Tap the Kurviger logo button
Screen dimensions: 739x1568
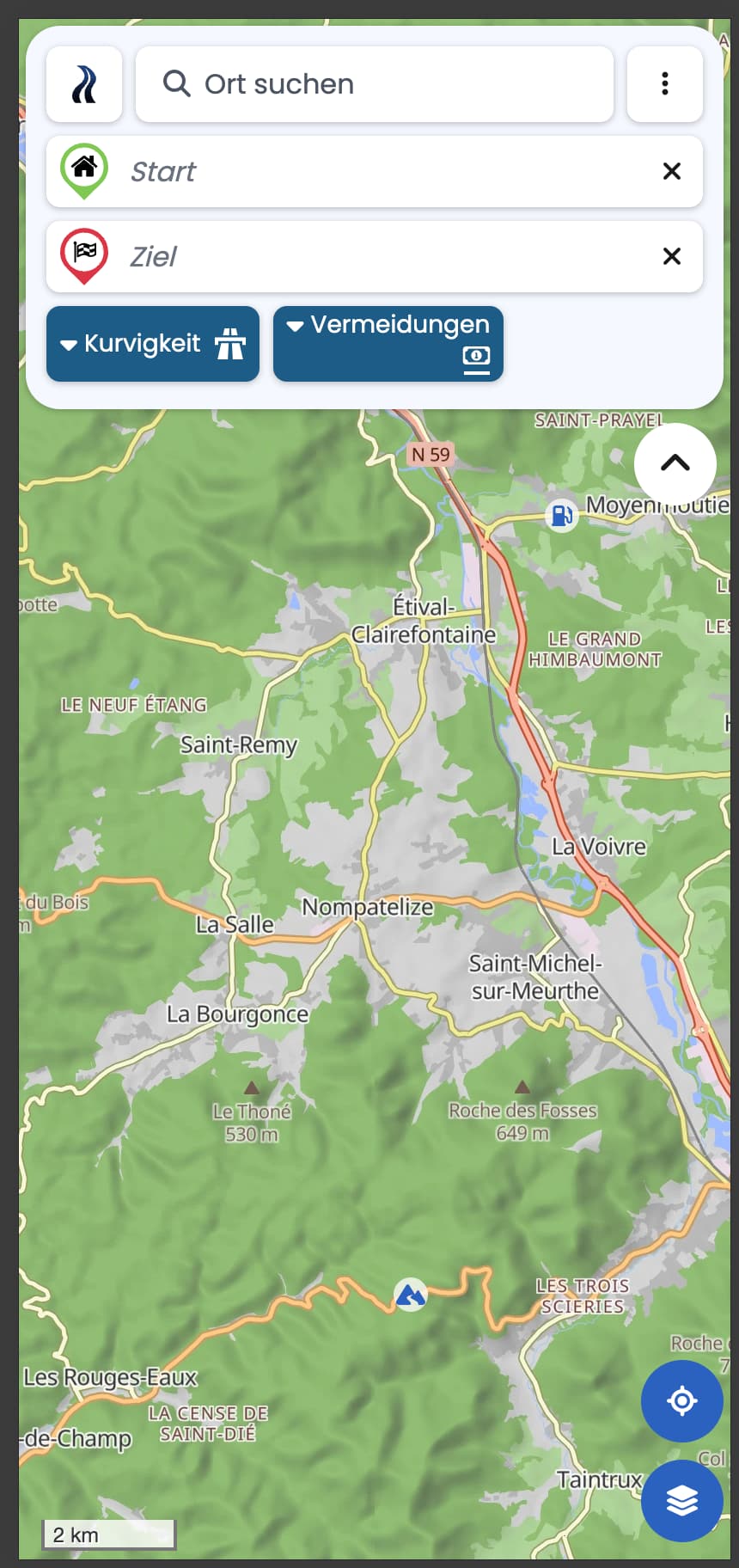click(84, 84)
